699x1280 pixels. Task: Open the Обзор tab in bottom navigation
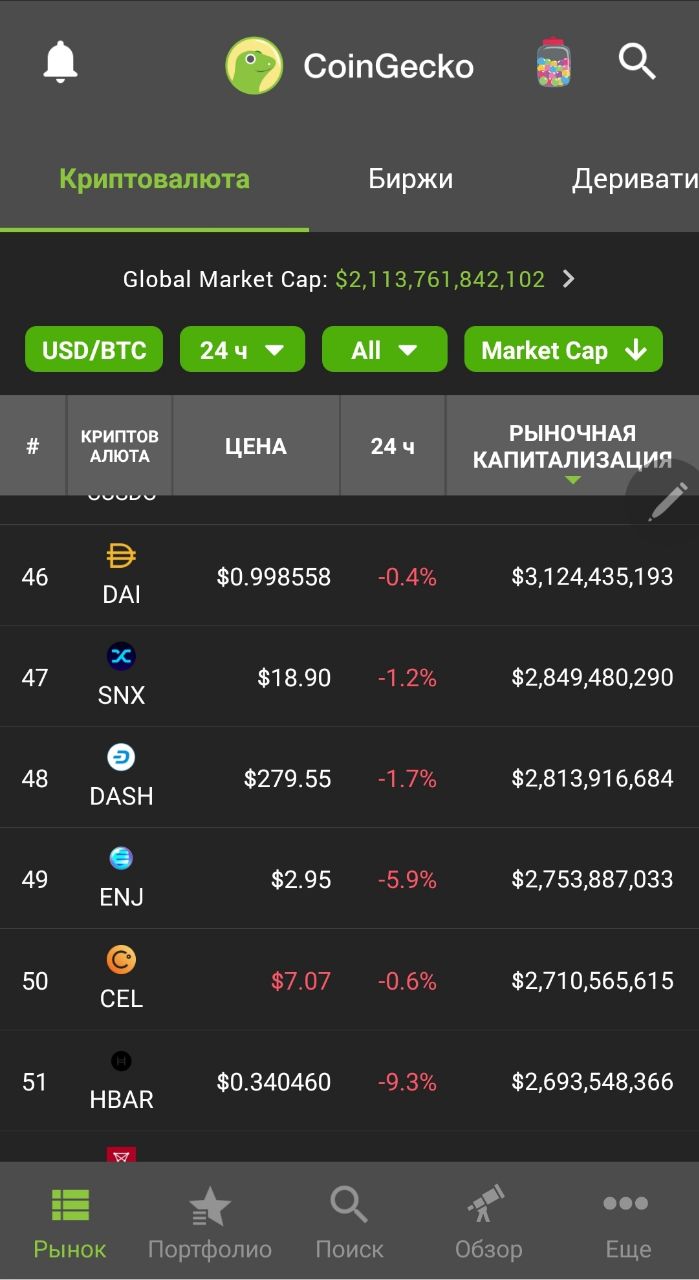click(x=488, y=1221)
